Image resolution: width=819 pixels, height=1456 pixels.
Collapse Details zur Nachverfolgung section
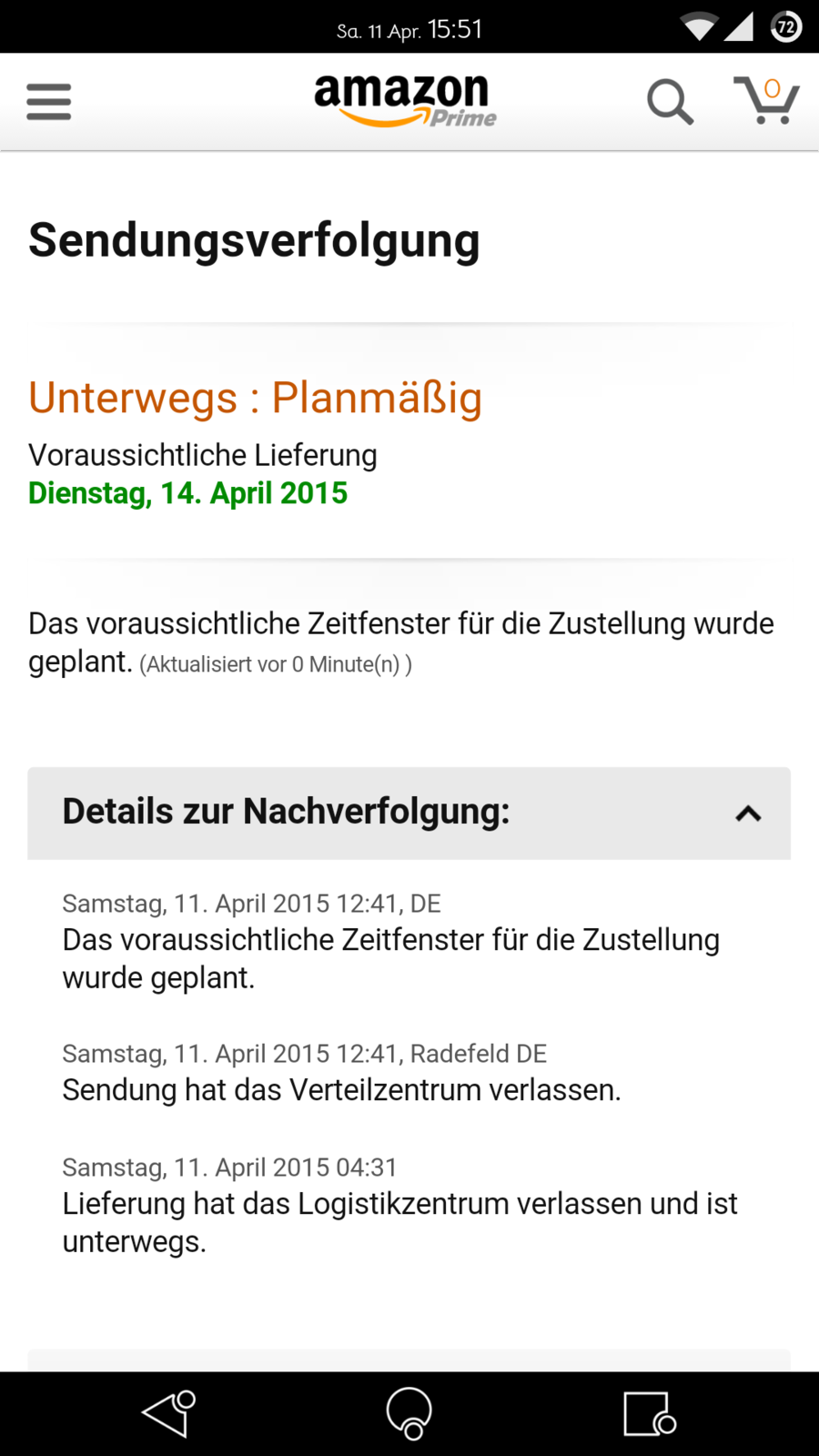coord(747,813)
